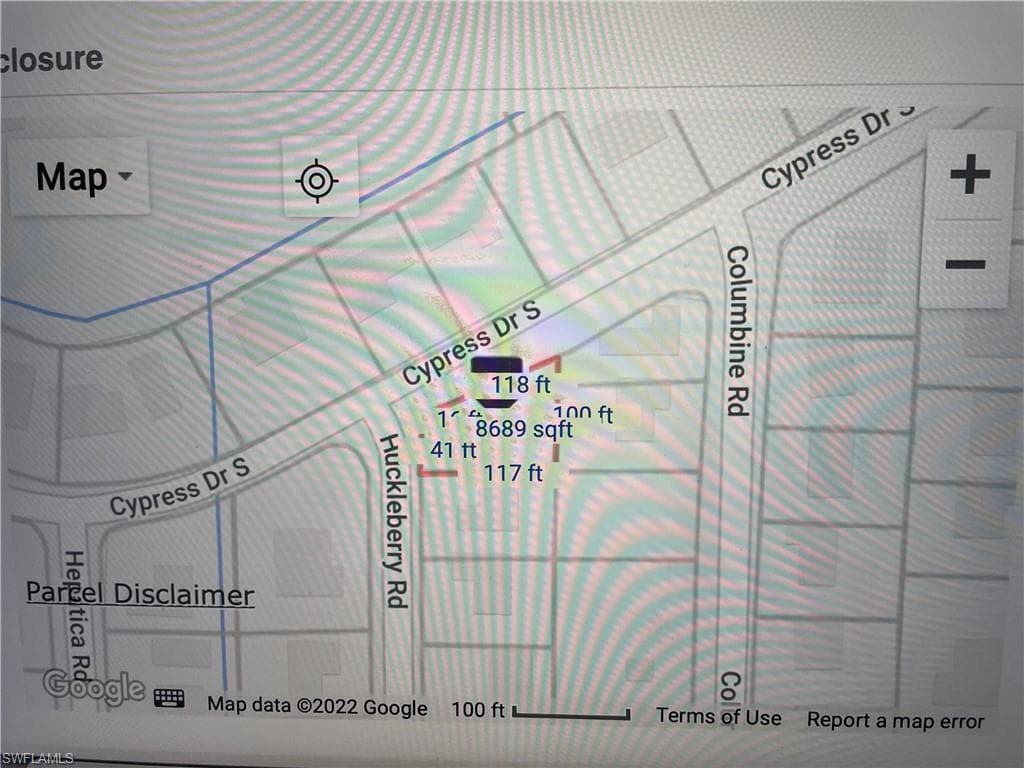This screenshot has width=1024, height=768.
Task: Tap Report a map error
Action: (x=895, y=720)
